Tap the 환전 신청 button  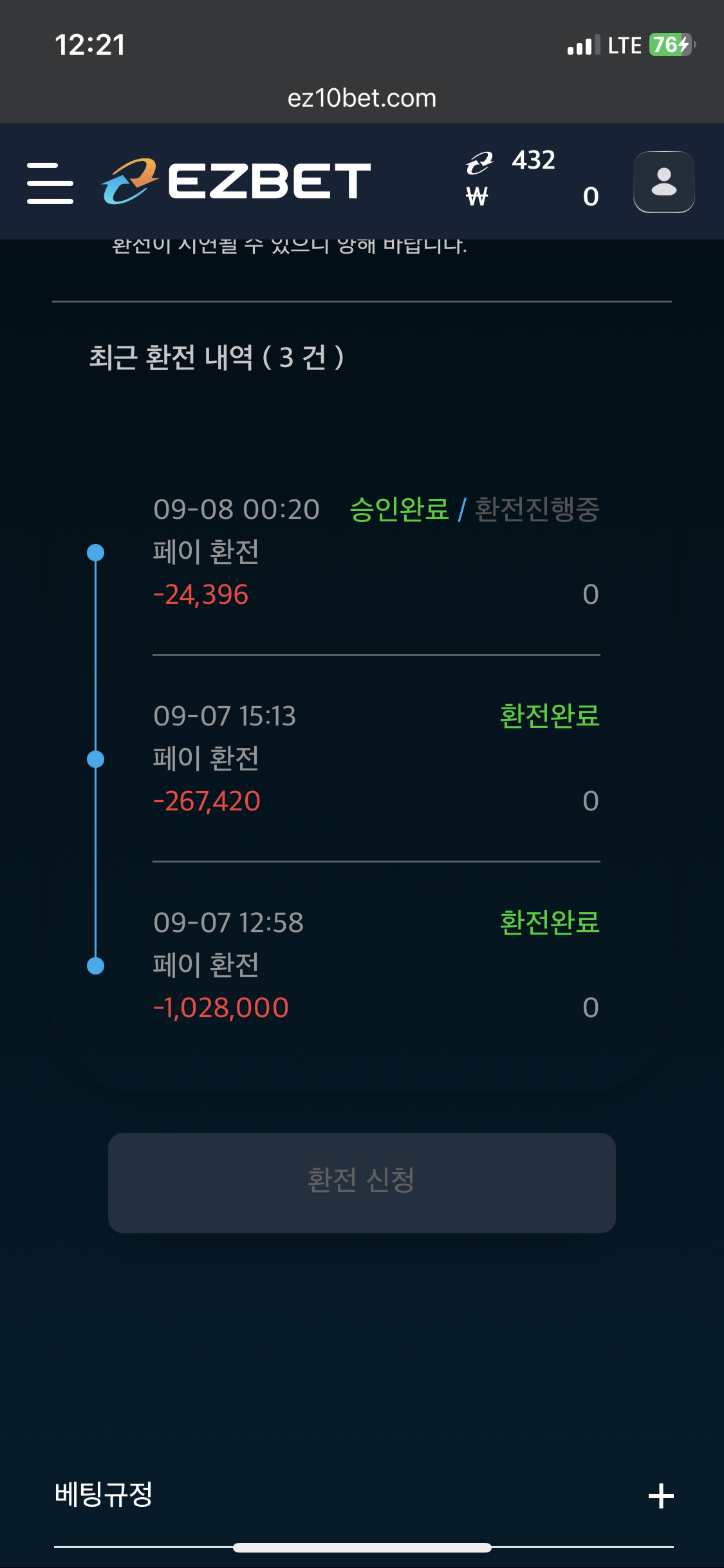pyautogui.click(x=362, y=1182)
